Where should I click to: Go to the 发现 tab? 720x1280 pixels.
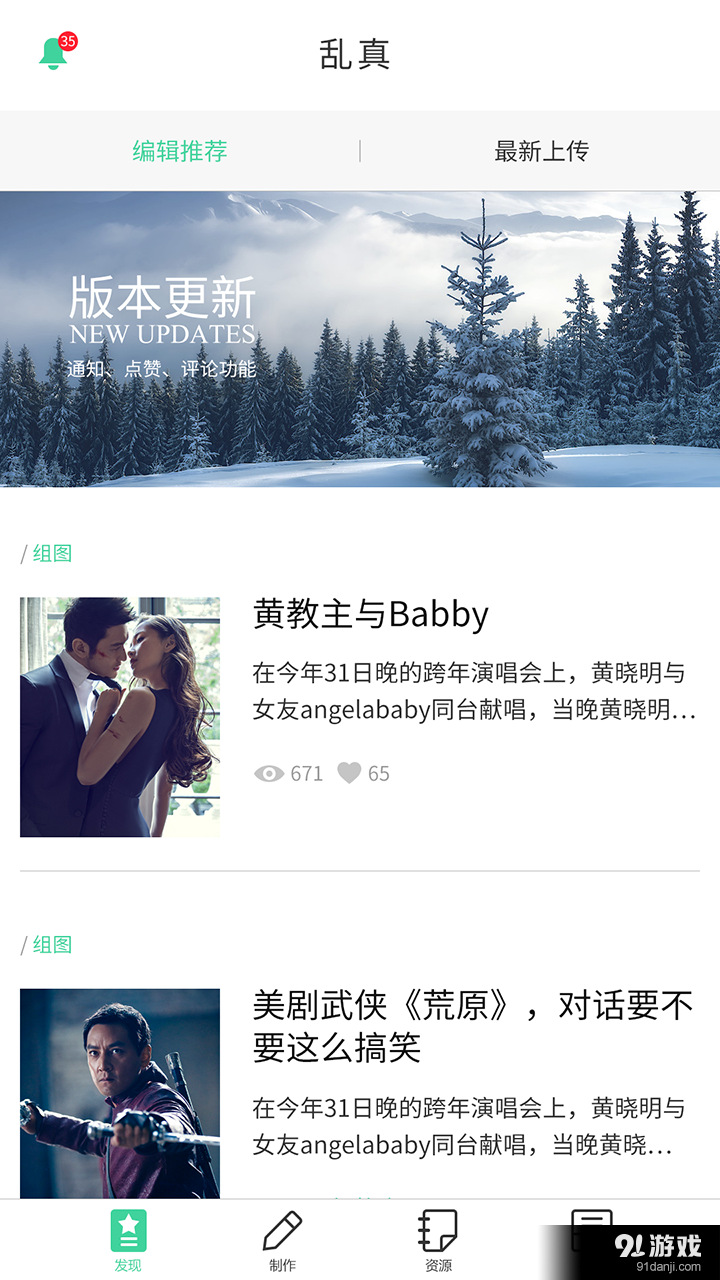[x=128, y=1240]
